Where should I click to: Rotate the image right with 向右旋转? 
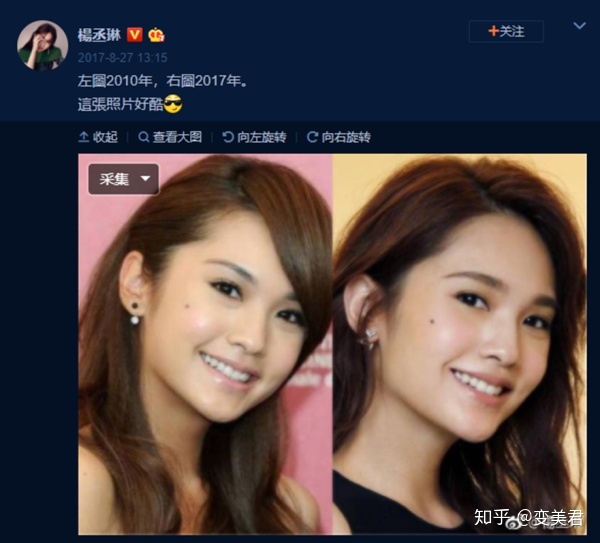click(x=339, y=137)
